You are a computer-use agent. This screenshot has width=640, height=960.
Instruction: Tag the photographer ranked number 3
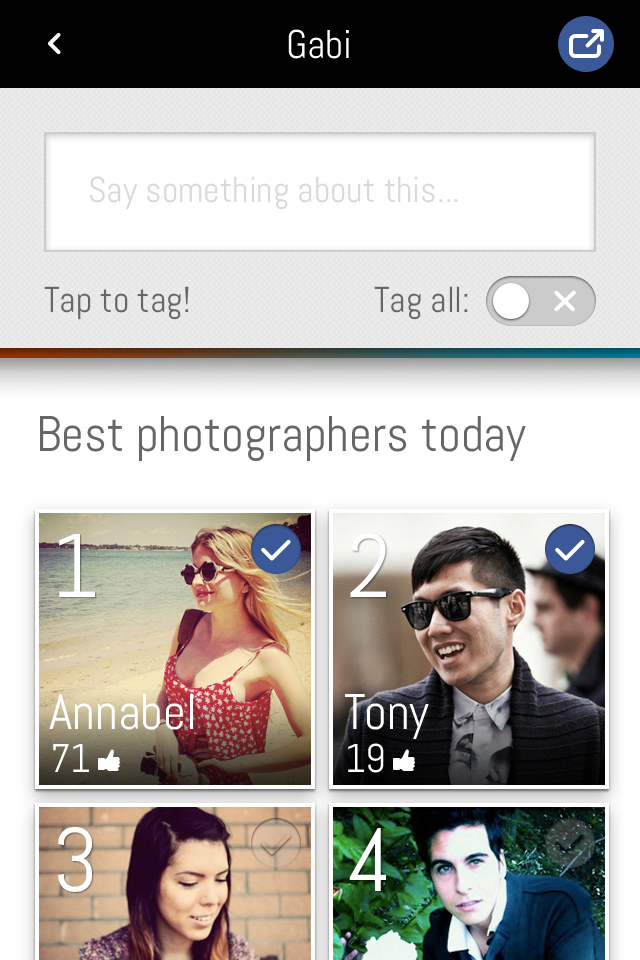(x=276, y=843)
